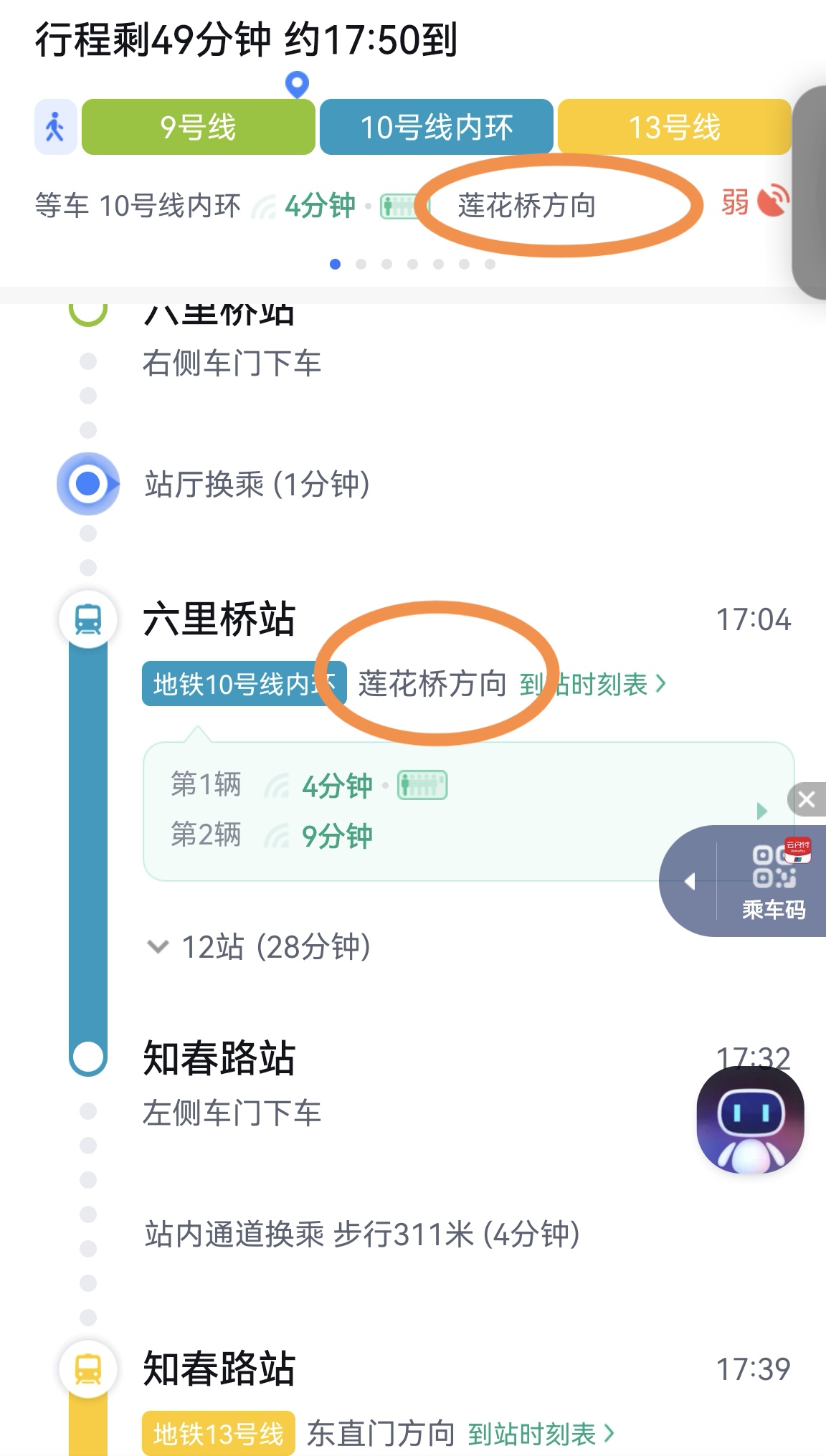This screenshot has height=1456, width=826.
Task: Open the 乘车码 ride code
Action: (x=773, y=881)
